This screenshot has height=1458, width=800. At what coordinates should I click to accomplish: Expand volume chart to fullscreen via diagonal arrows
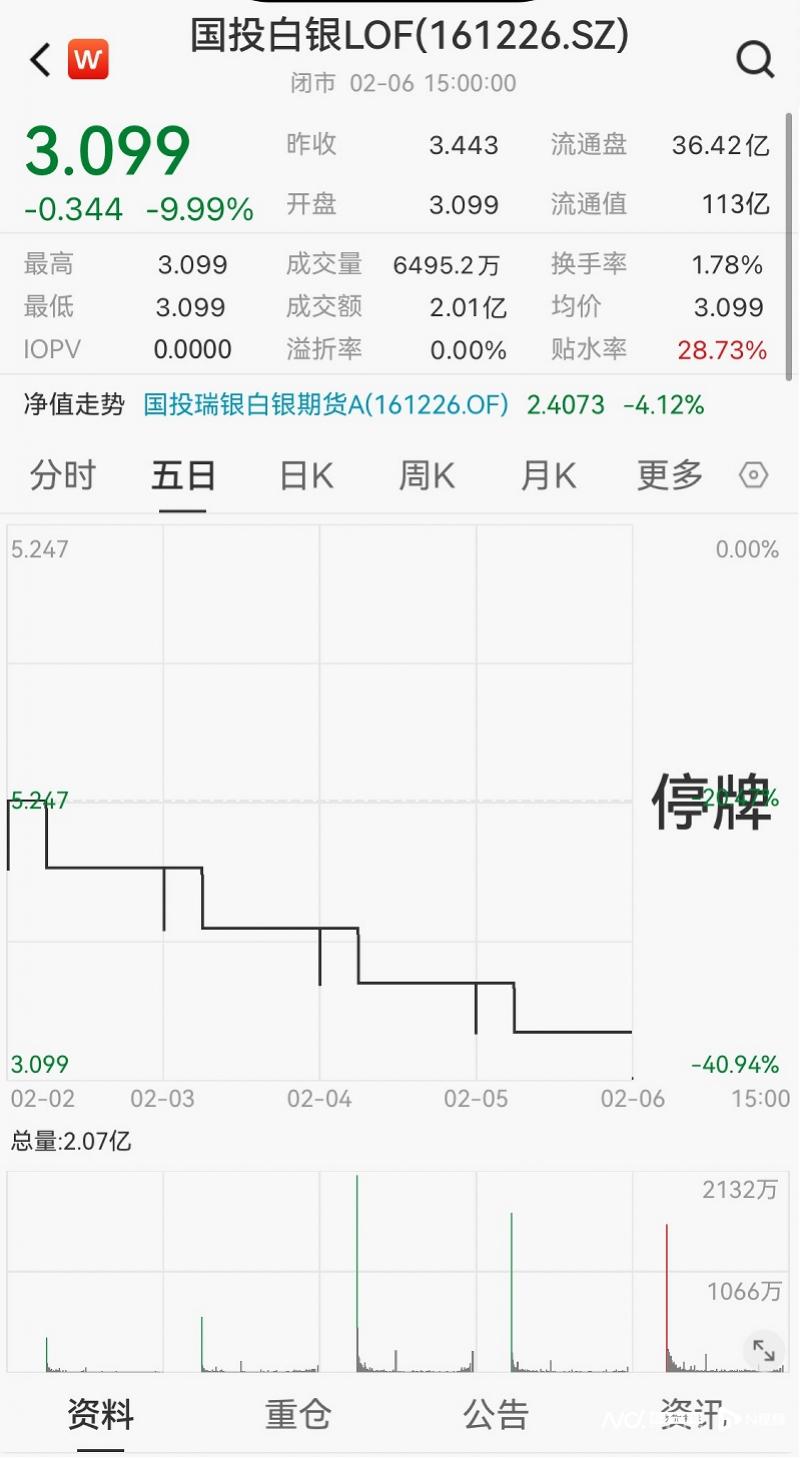(763, 1350)
